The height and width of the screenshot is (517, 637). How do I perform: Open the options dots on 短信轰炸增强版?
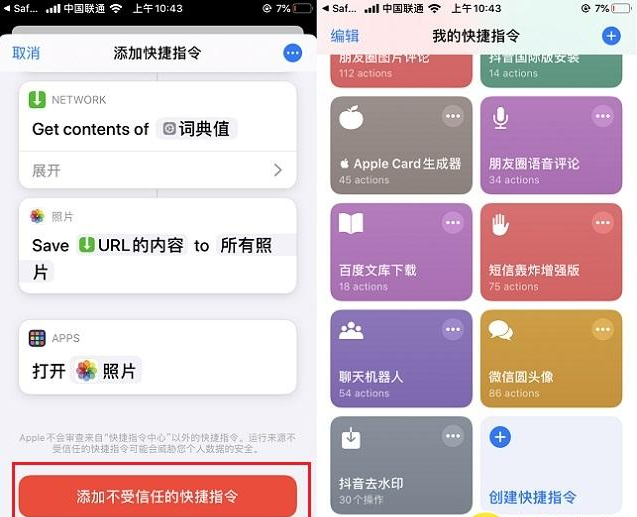[x=602, y=223]
